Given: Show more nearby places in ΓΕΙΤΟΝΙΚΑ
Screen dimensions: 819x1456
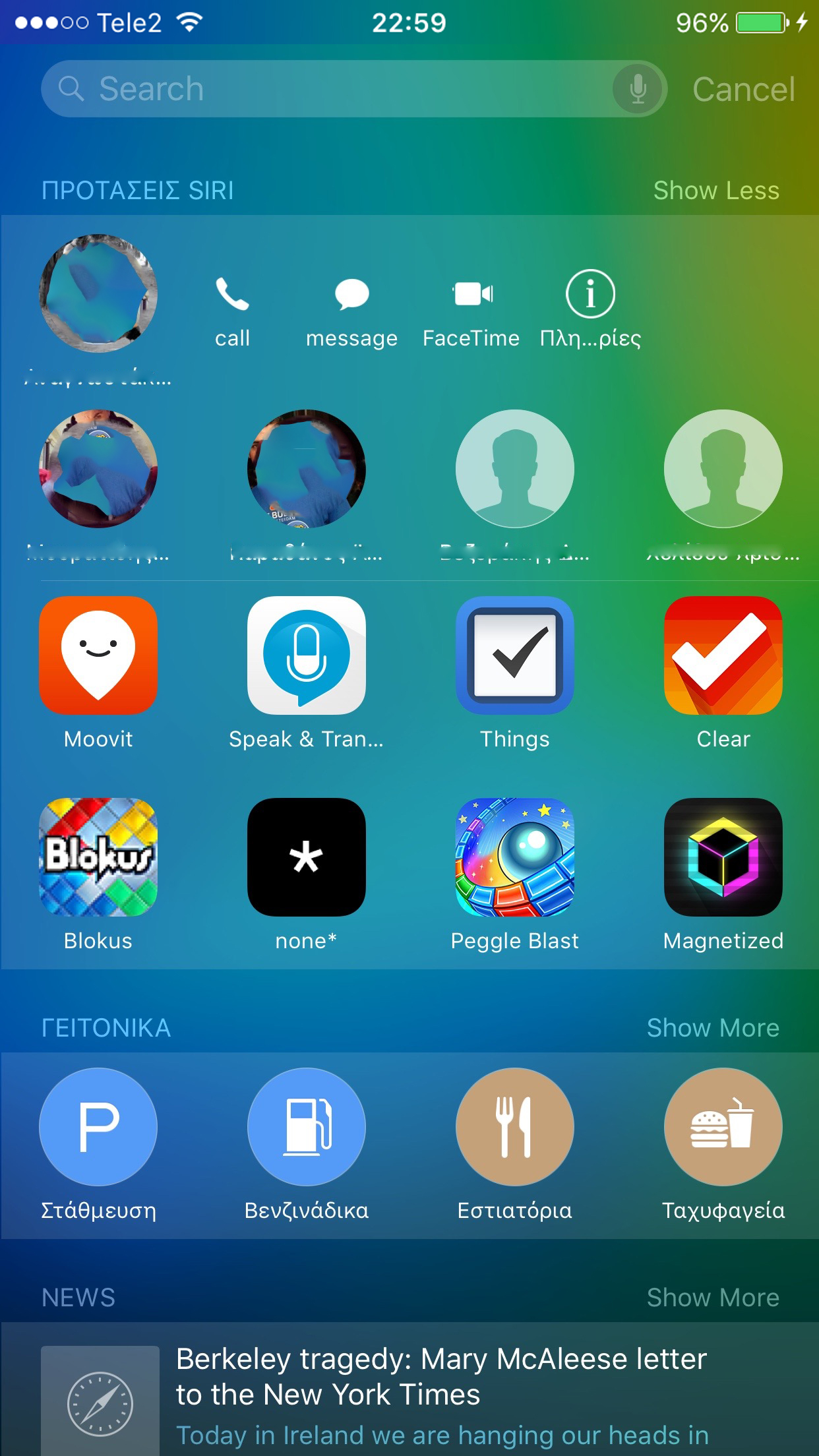Looking at the screenshot, I should pyautogui.click(x=713, y=1028).
